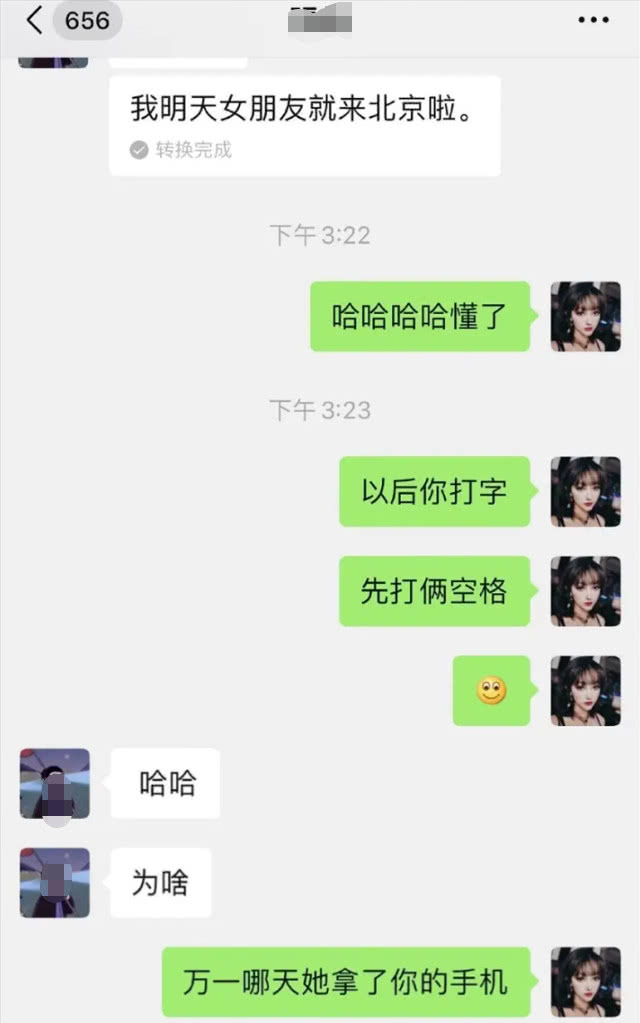Tap the avatar next to "哈哈" message

55,783
